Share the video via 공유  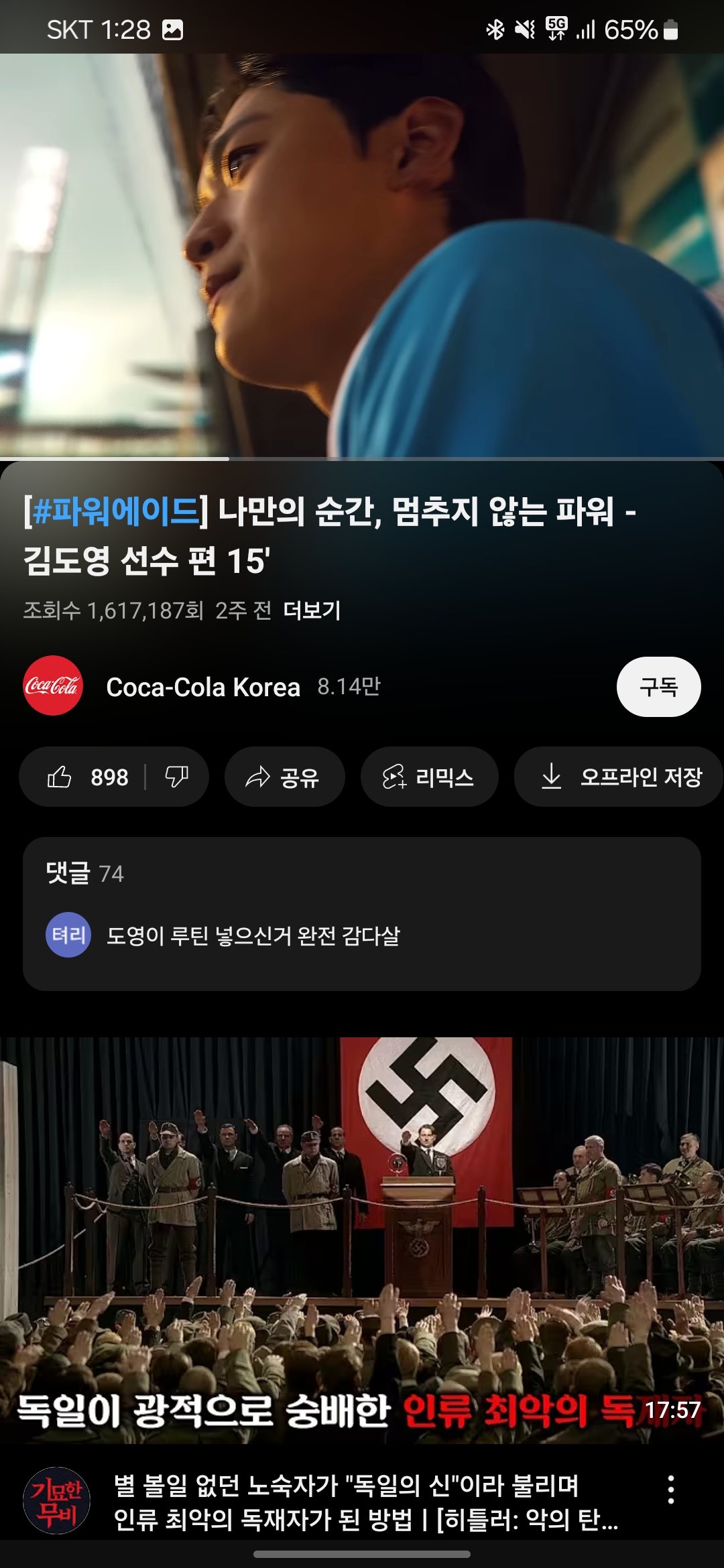point(284,777)
